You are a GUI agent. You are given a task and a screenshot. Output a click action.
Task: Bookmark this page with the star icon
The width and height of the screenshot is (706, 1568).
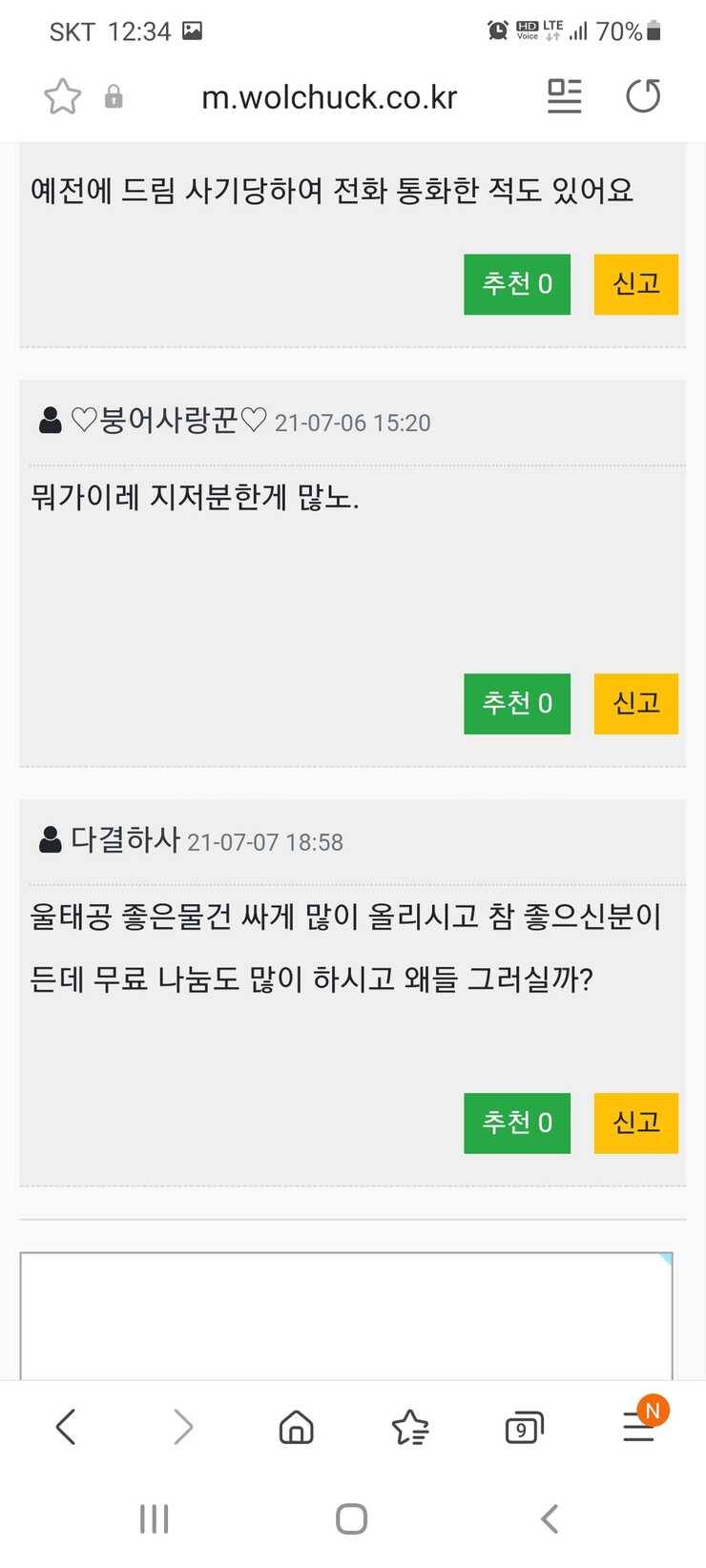click(63, 96)
